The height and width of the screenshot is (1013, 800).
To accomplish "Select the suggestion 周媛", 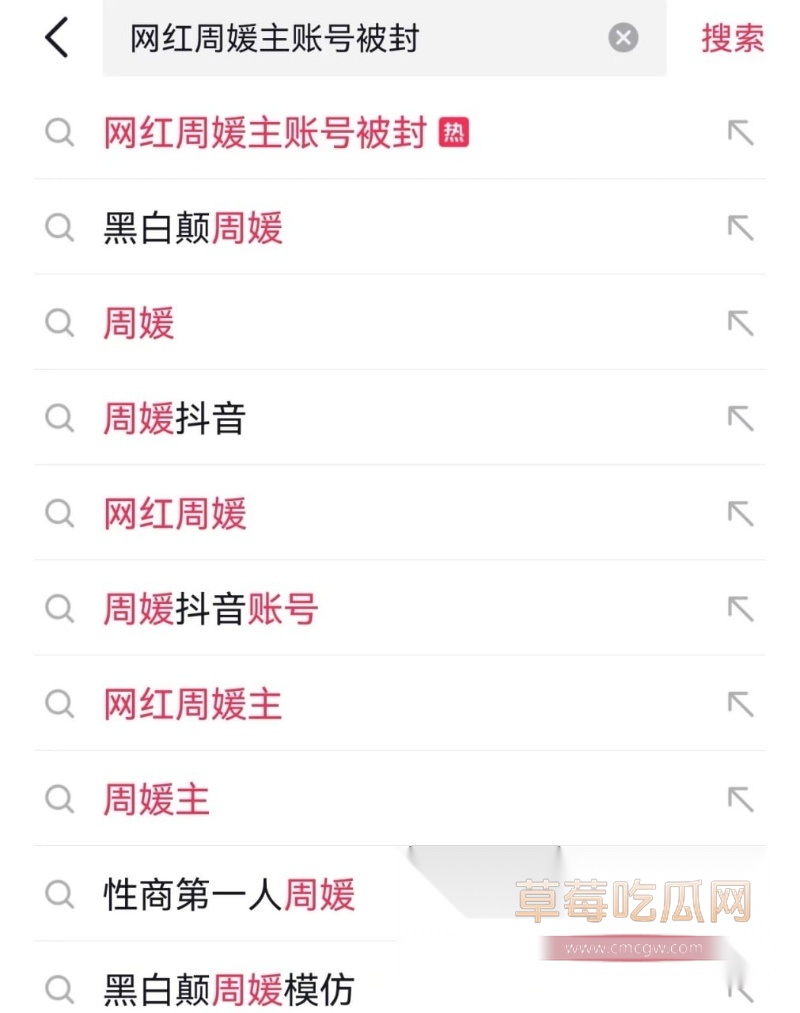I will click(x=137, y=323).
